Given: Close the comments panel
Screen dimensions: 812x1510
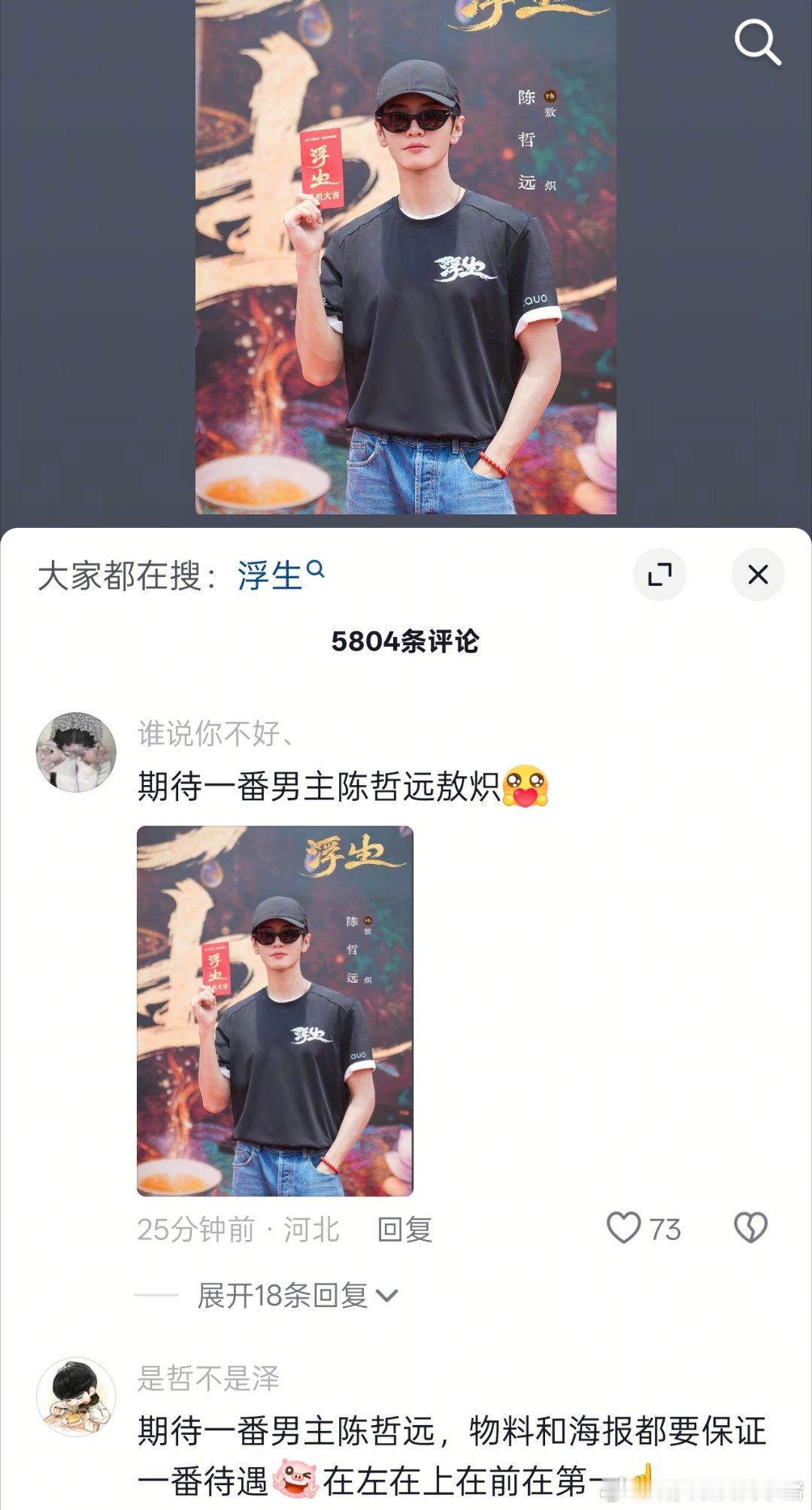Looking at the screenshot, I should (758, 575).
